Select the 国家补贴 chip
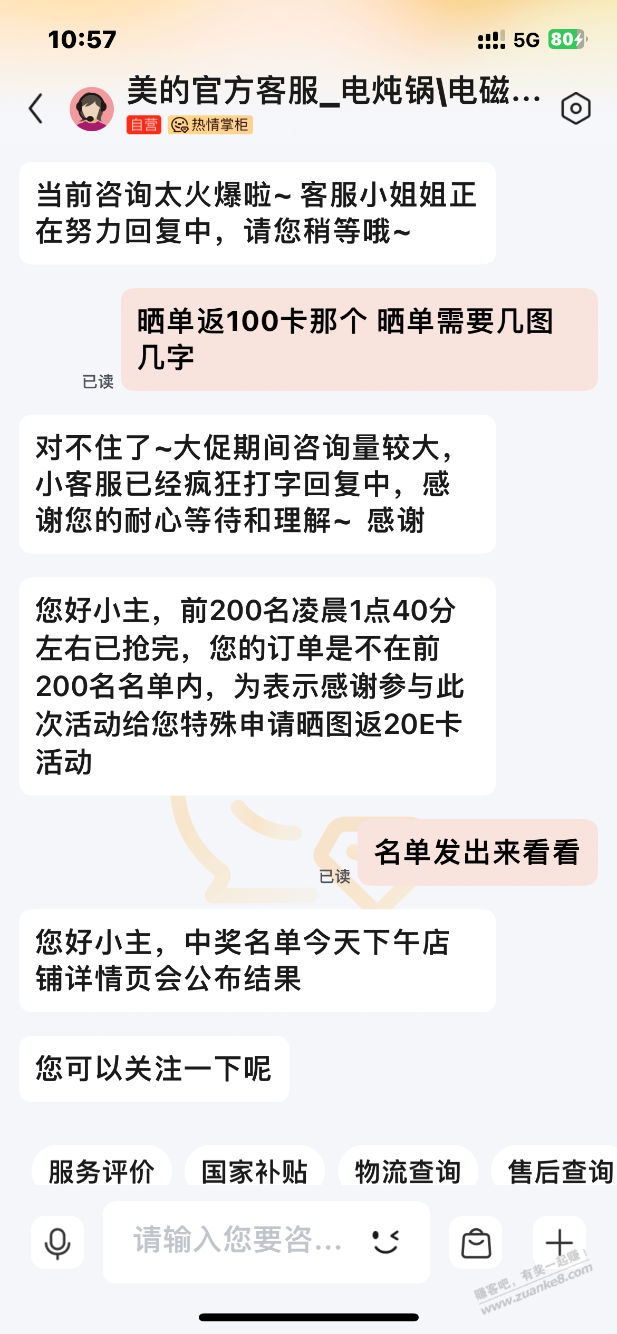Screen dimensions: 617x1334 (x=254, y=1172)
